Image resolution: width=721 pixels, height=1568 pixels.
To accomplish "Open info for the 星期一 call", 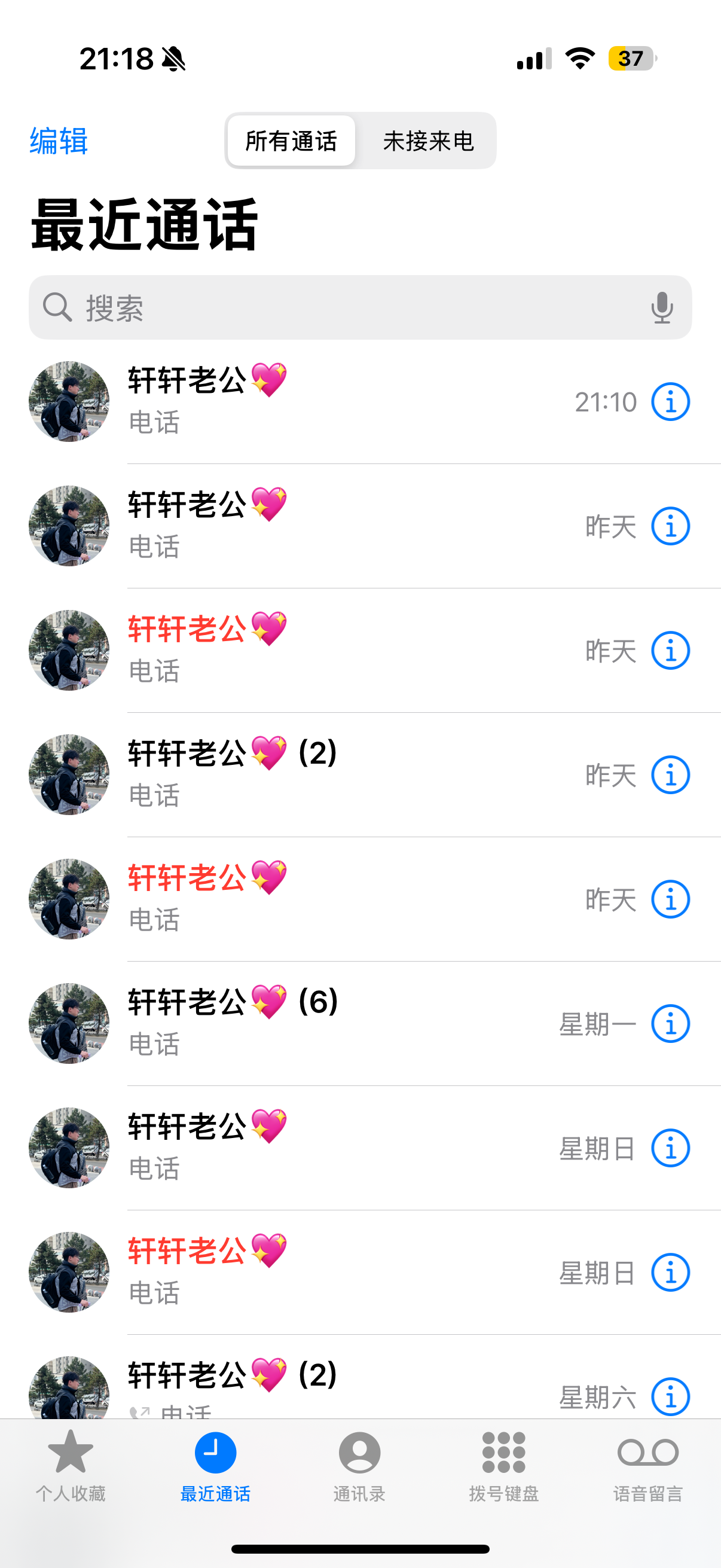I will pos(671,1024).
